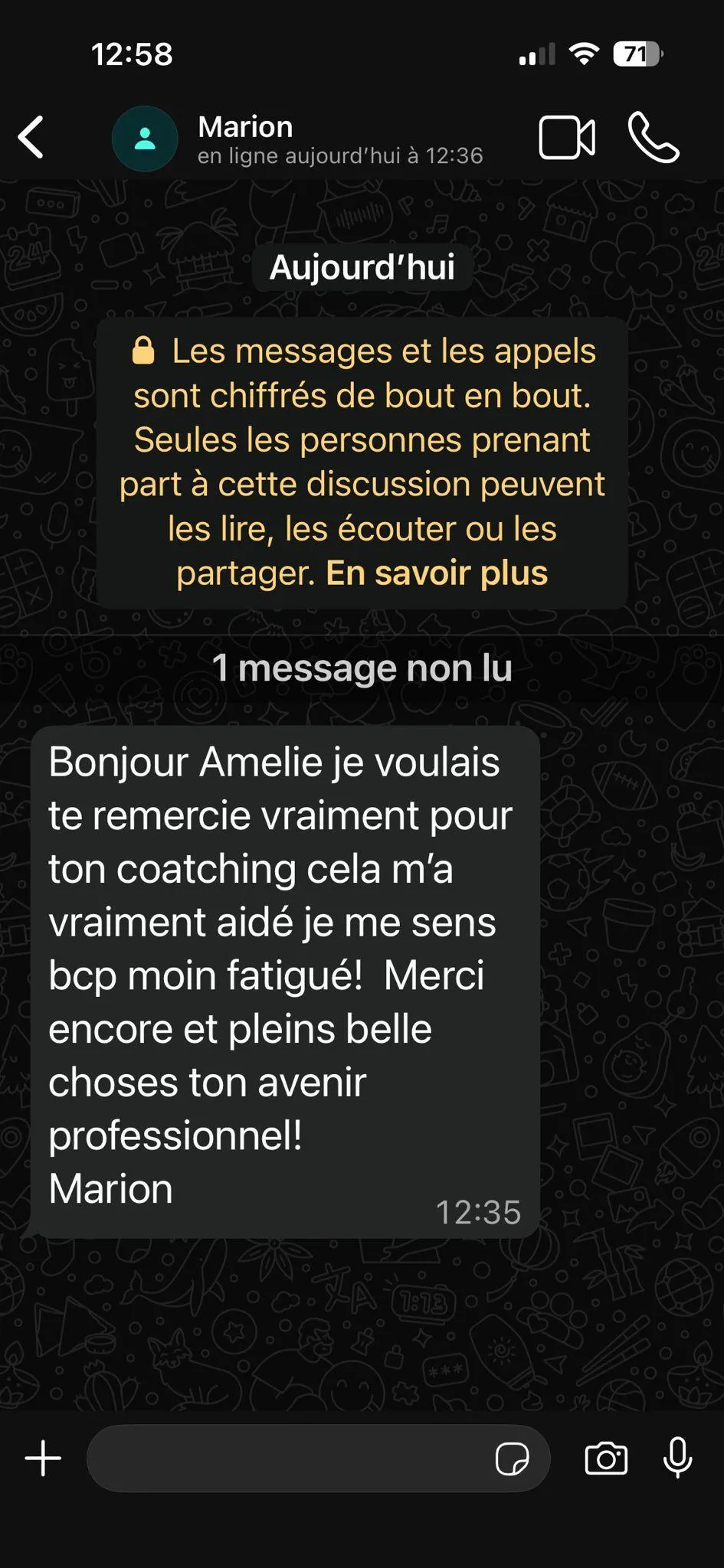Open the sticker picker
The image size is (724, 1568).
(x=512, y=1459)
